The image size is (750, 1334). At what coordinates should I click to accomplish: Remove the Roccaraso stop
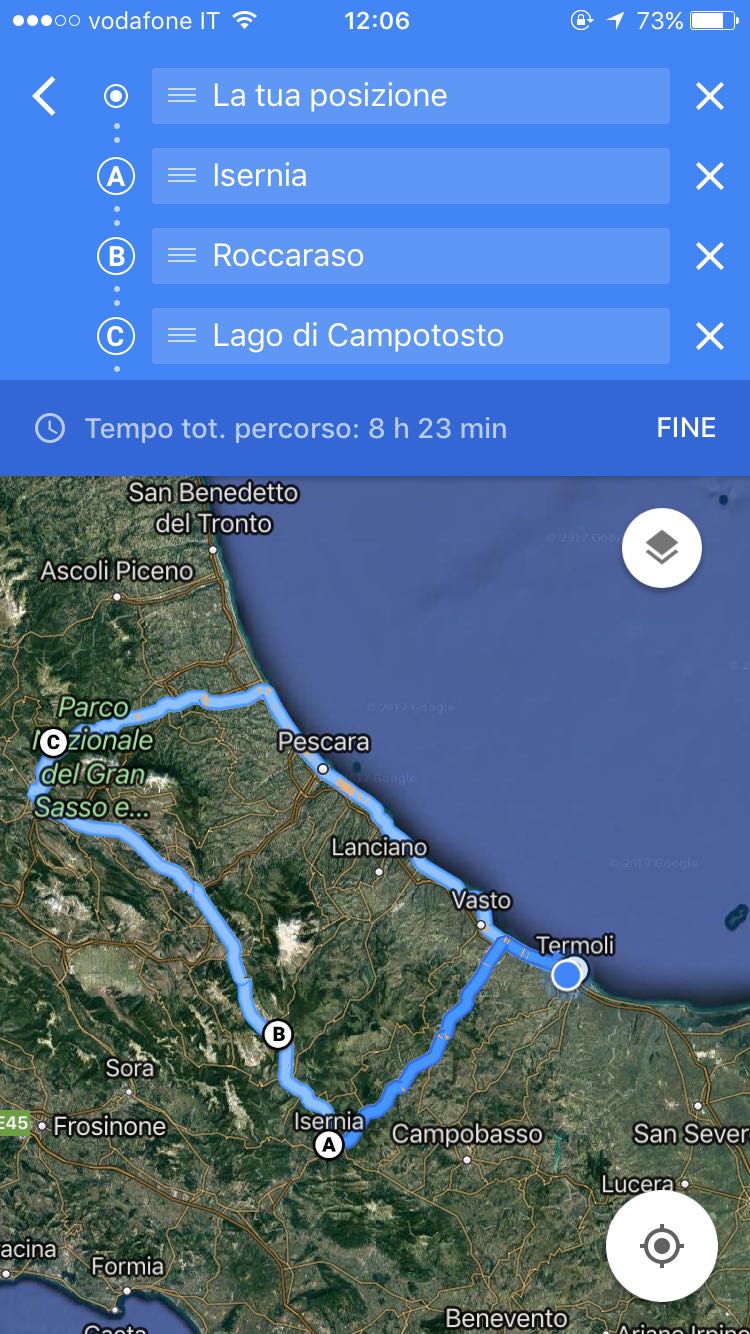709,256
